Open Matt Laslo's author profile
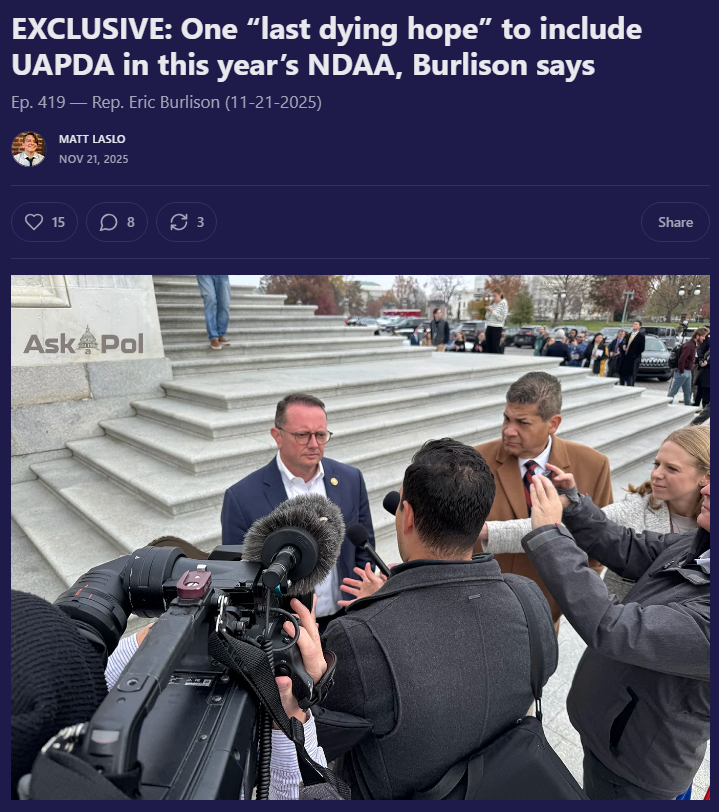 pyautogui.click(x=92, y=139)
